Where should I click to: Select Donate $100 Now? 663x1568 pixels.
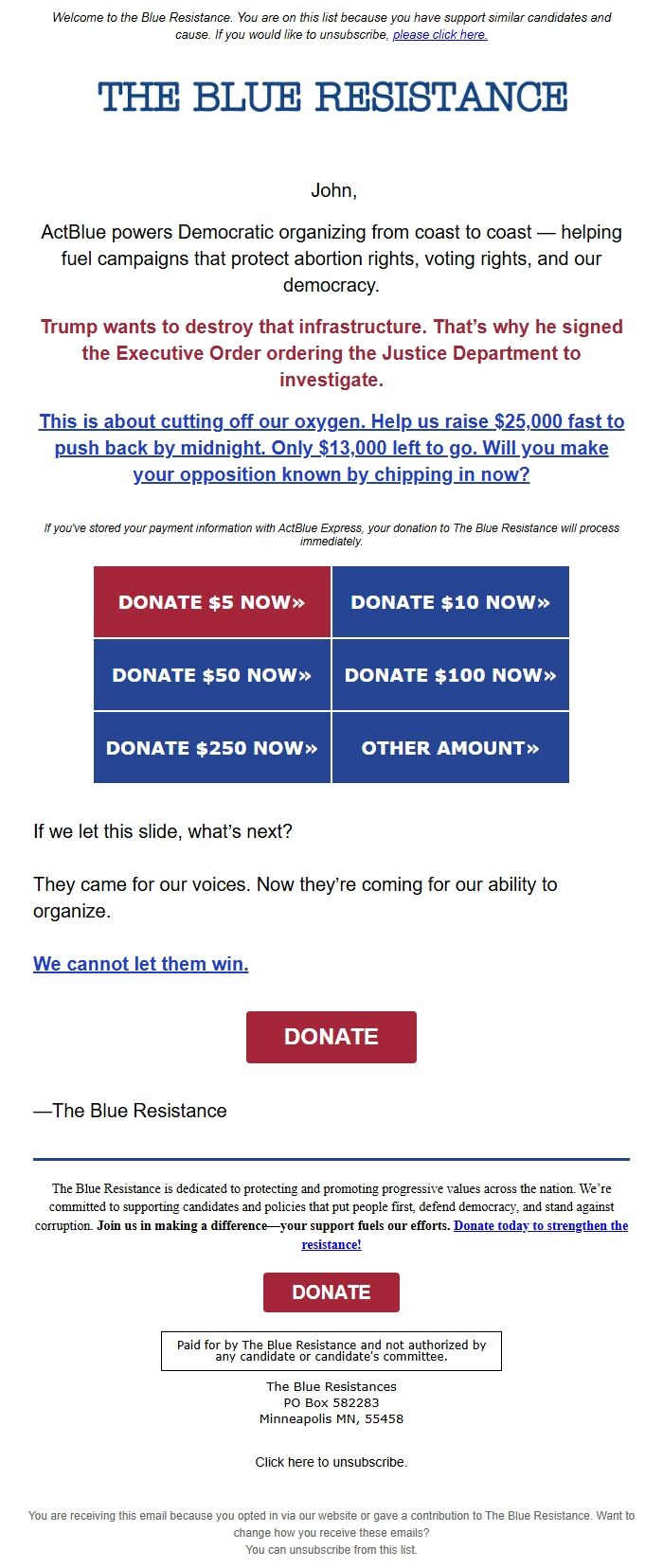[x=451, y=675]
